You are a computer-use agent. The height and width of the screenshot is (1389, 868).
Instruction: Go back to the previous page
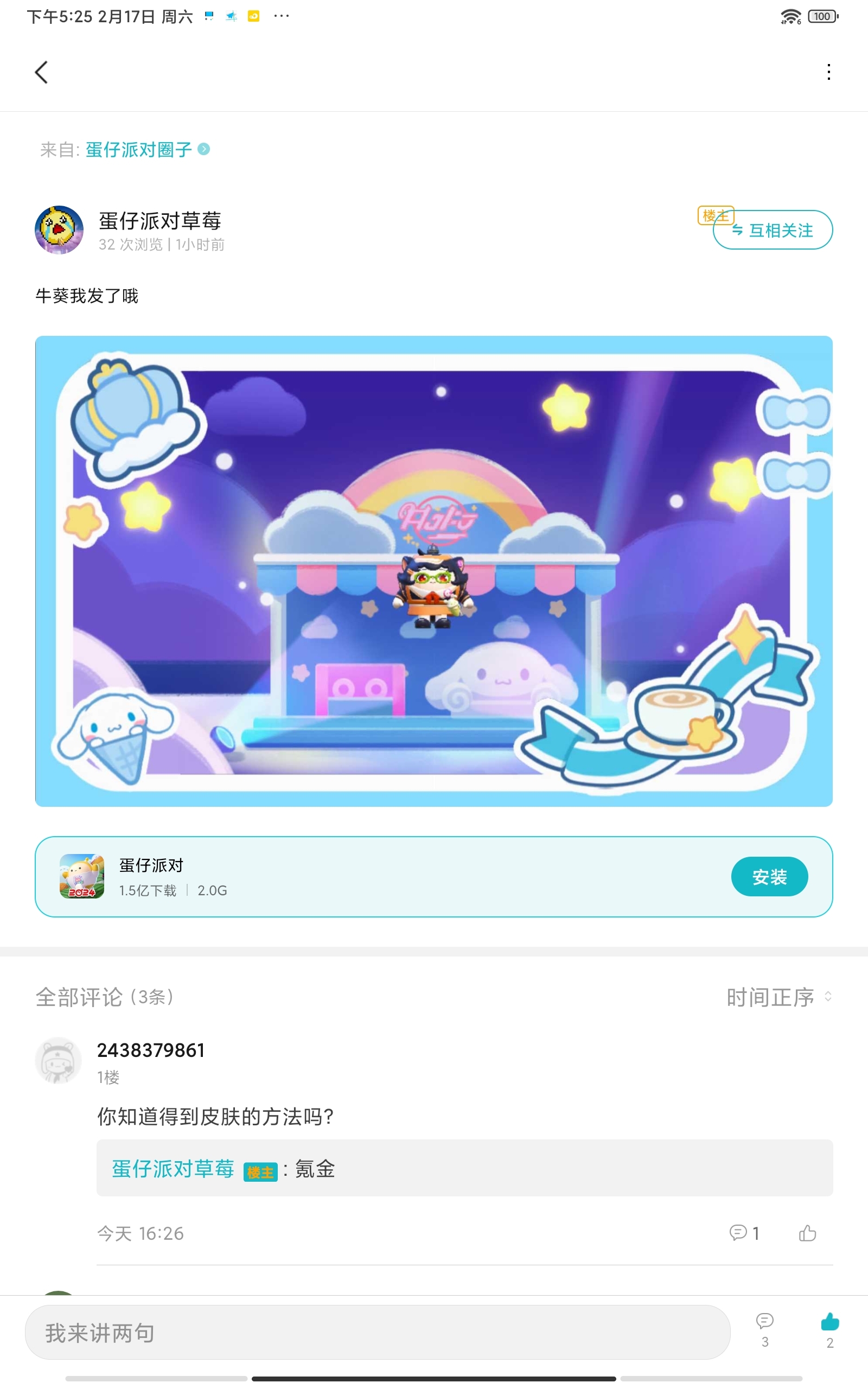click(x=41, y=72)
